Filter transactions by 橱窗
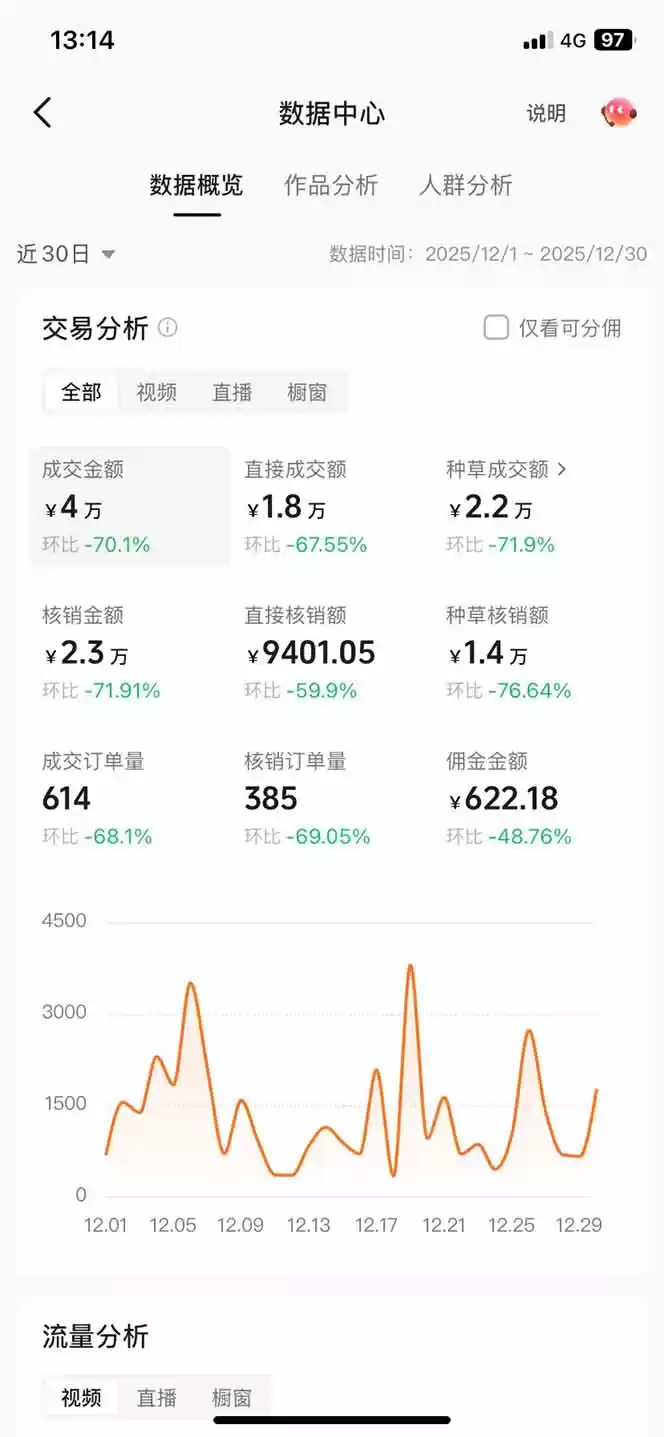Image resolution: width=664 pixels, height=1437 pixels. (307, 392)
